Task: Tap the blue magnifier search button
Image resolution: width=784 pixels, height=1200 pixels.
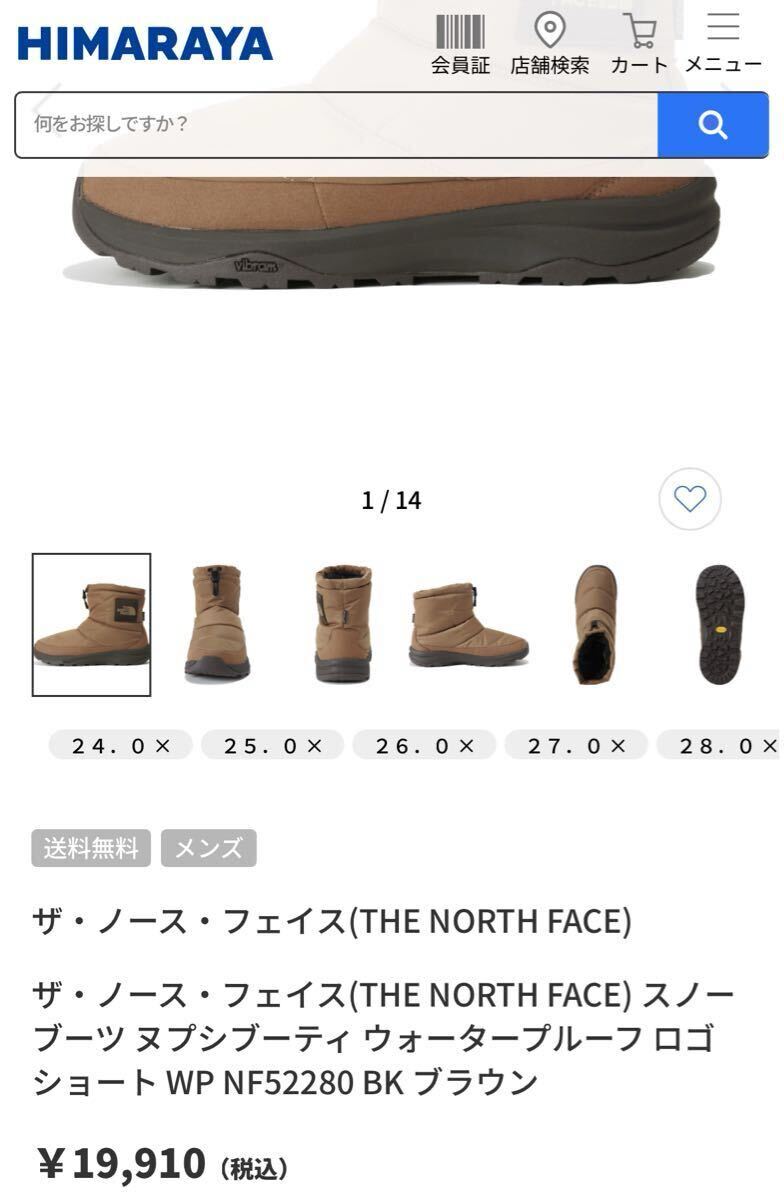Action: coord(712,125)
